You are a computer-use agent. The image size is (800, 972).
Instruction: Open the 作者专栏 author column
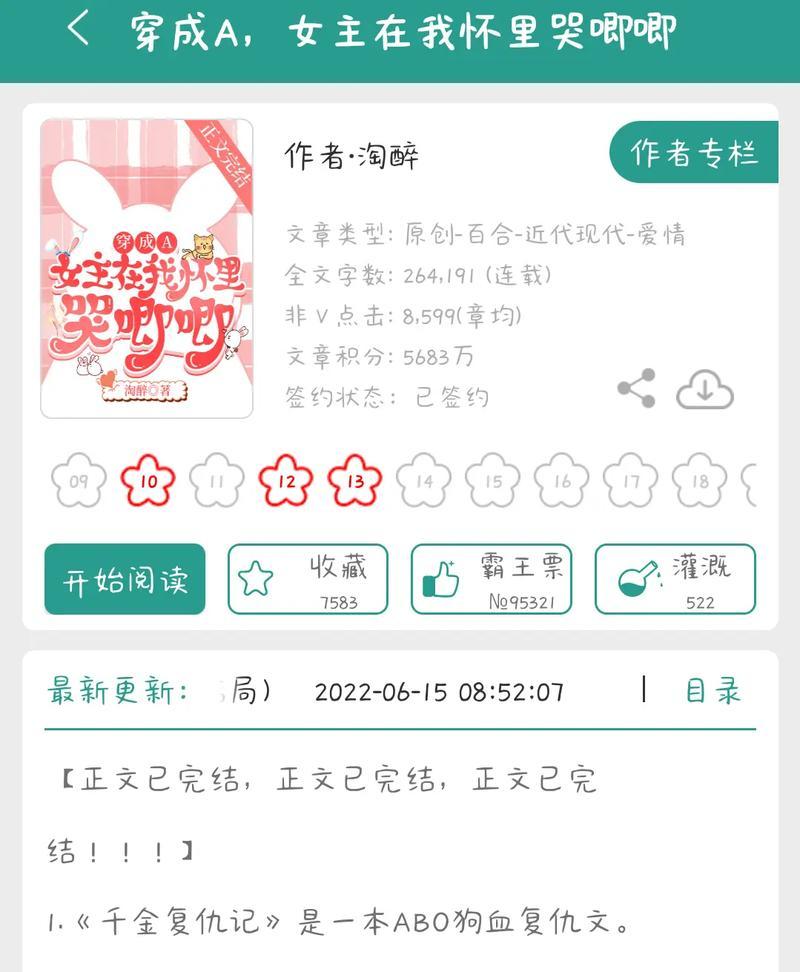[x=693, y=153]
